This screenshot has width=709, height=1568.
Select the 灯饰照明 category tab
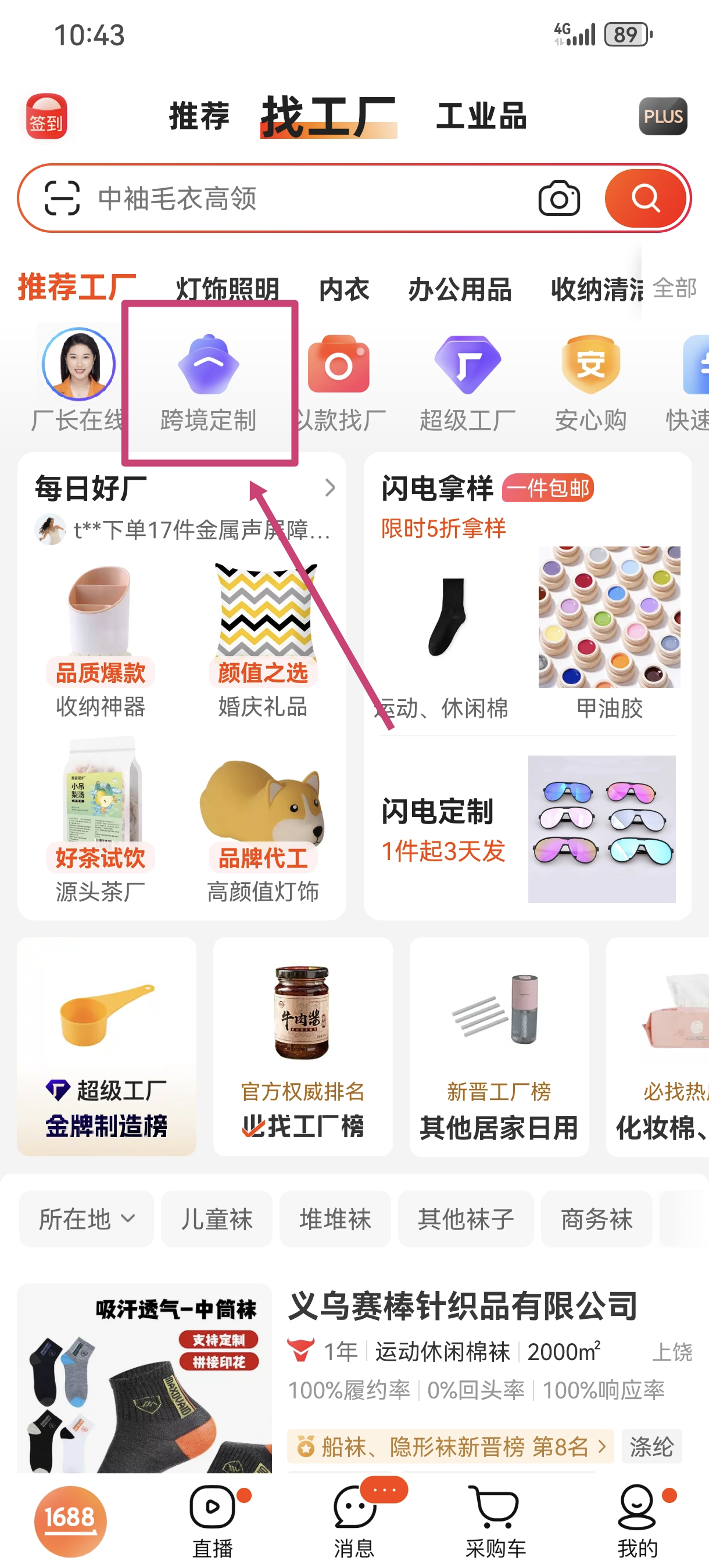coord(227,289)
